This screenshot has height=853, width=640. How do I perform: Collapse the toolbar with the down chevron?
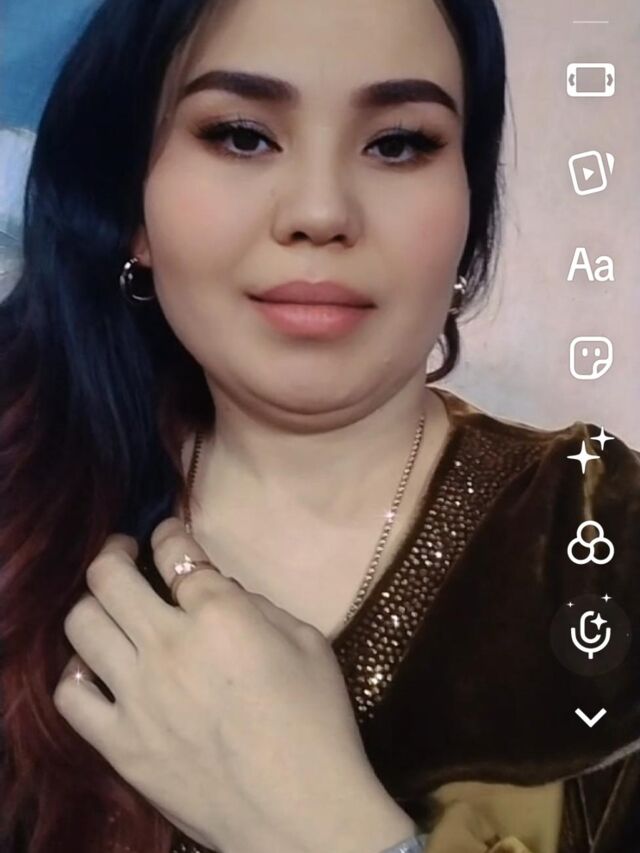point(590,717)
